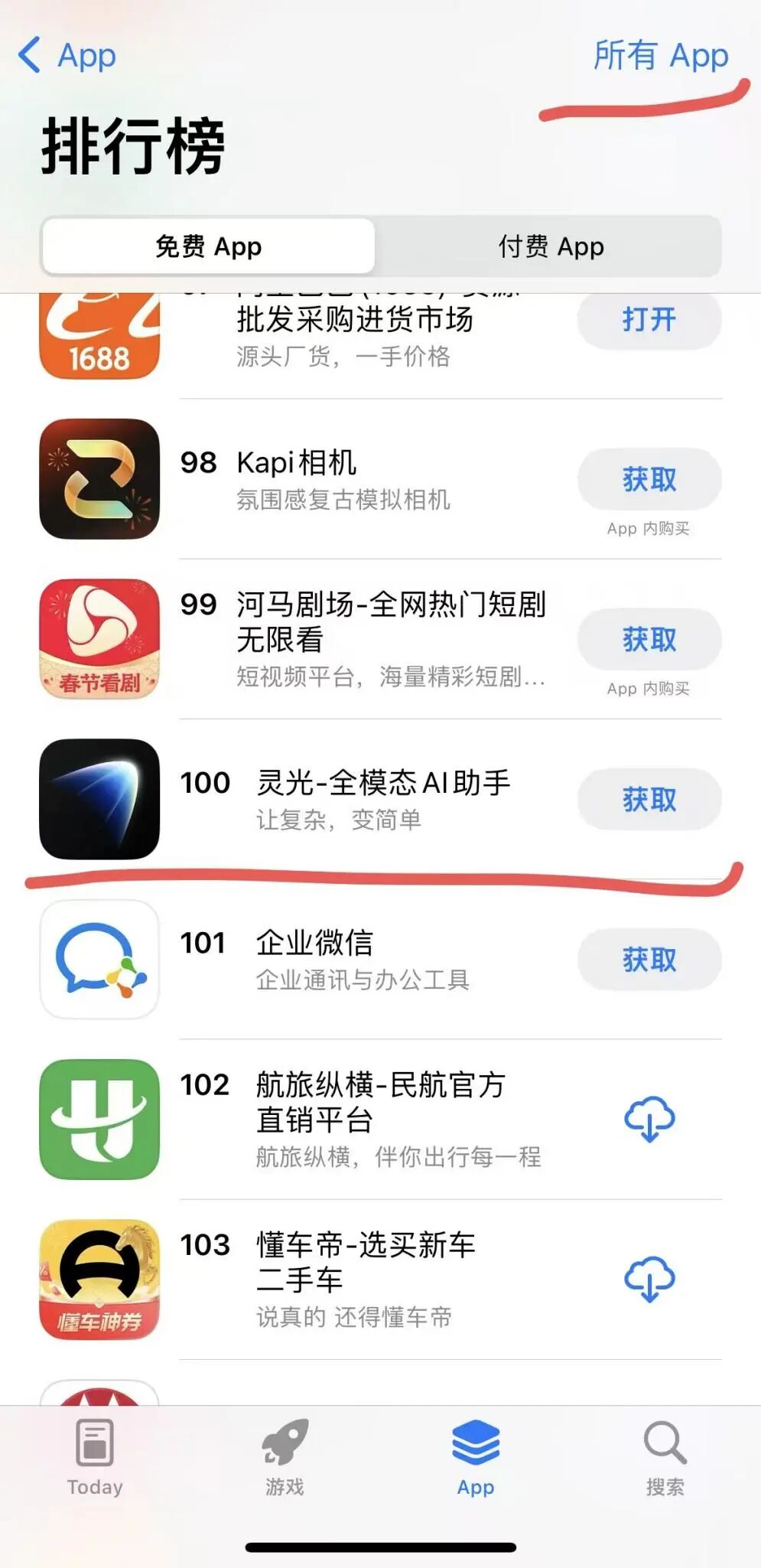This screenshot has width=761, height=1568.
Task: Go to the 游戏 tab
Action: pos(285,1459)
